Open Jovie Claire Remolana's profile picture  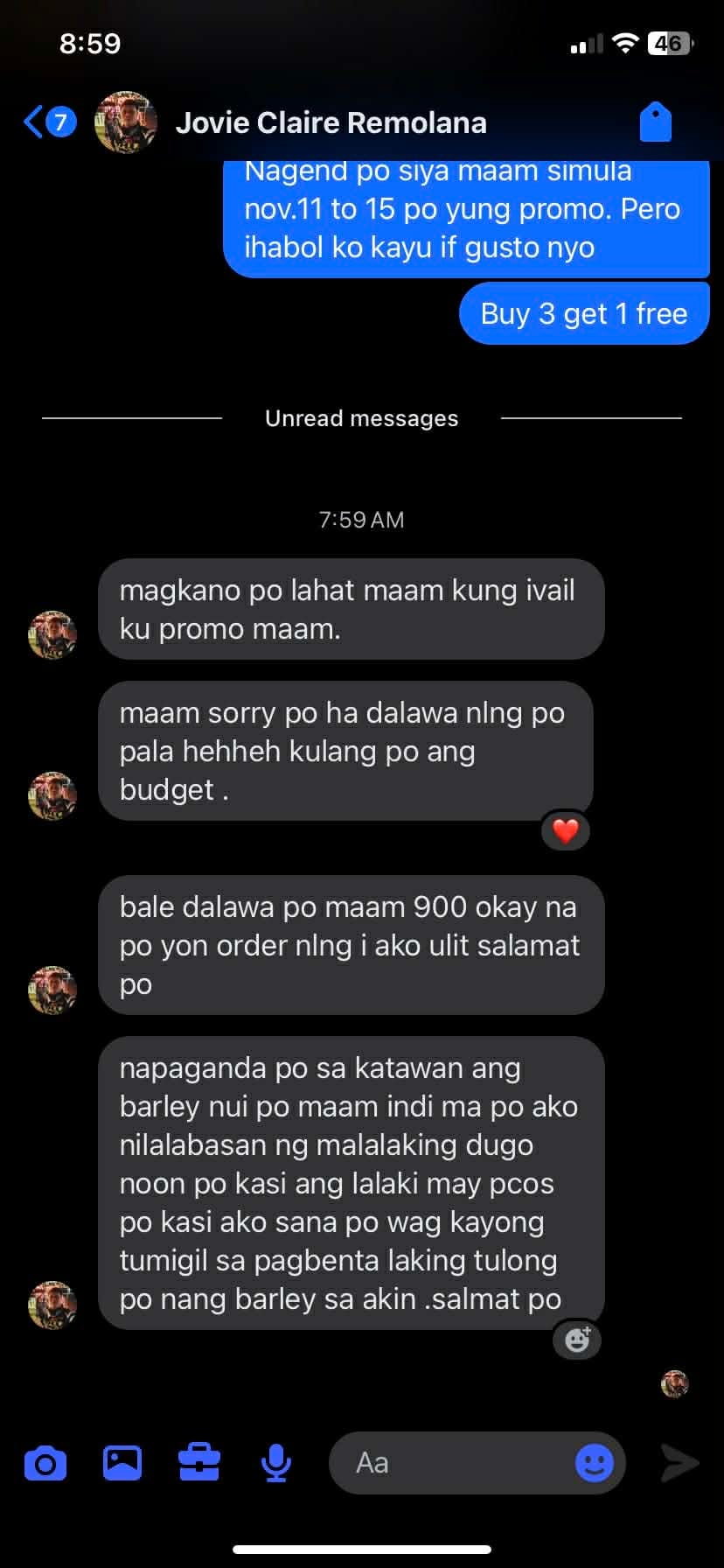(x=126, y=122)
